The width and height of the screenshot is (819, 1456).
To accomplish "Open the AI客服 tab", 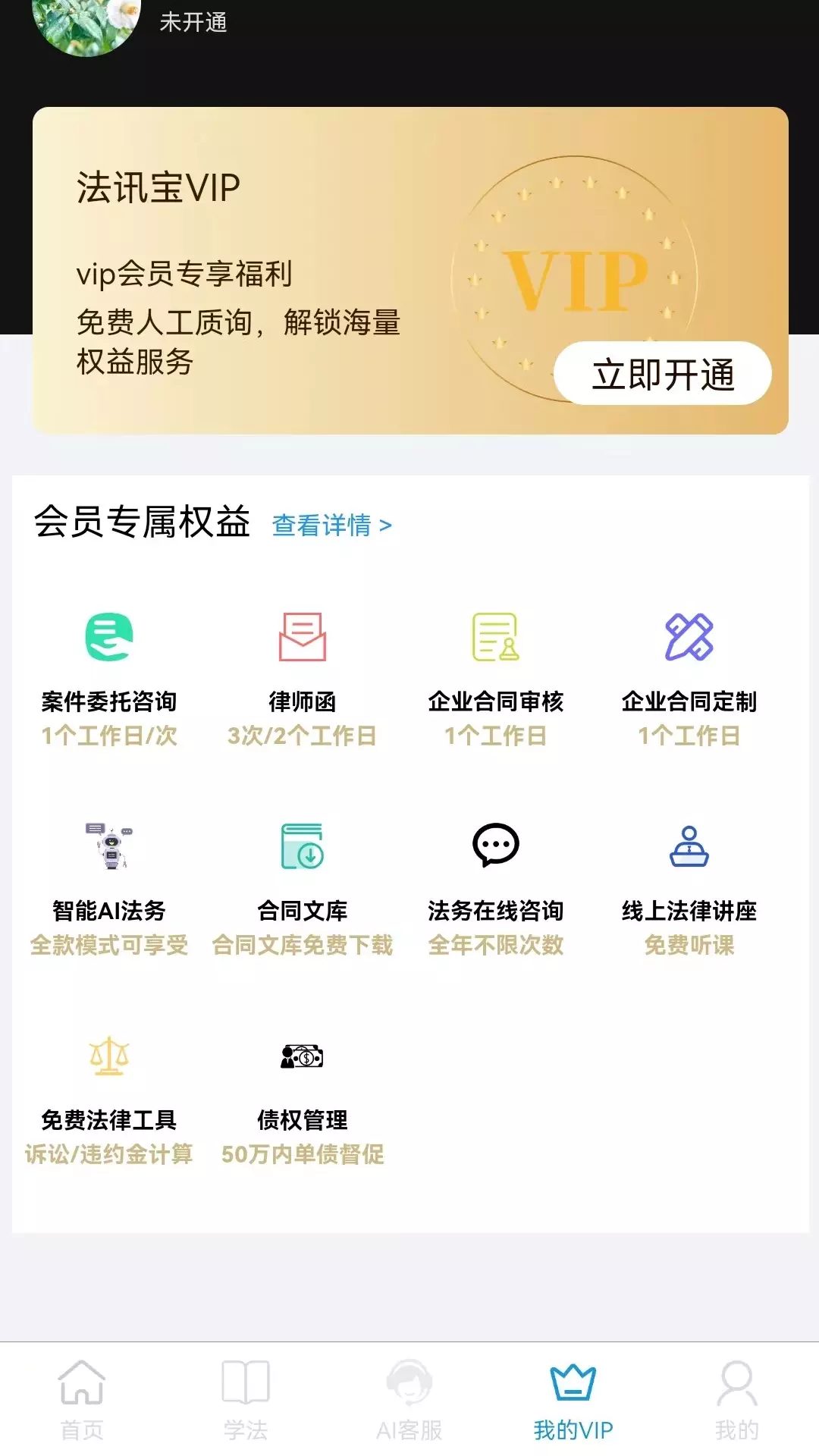I will coord(409,1400).
